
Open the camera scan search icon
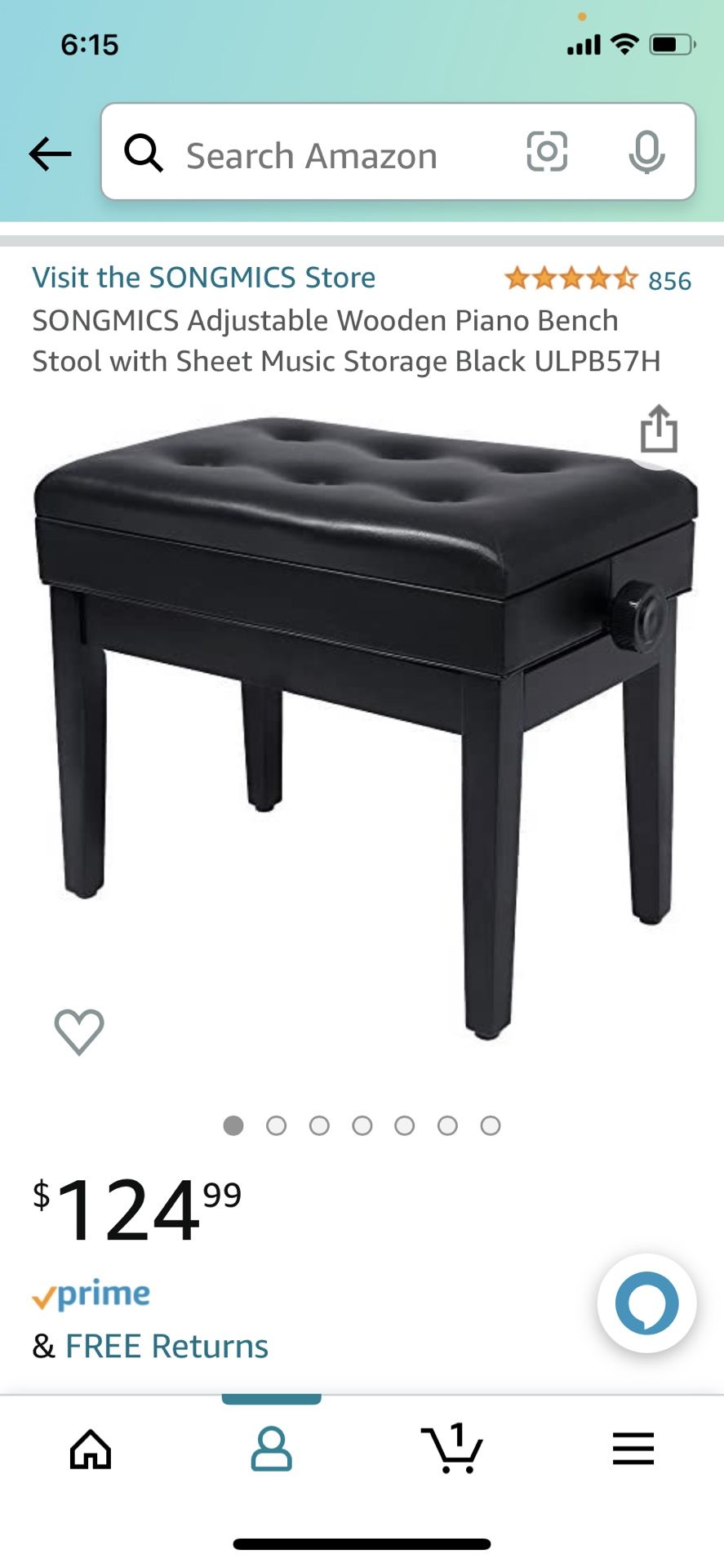tap(546, 152)
